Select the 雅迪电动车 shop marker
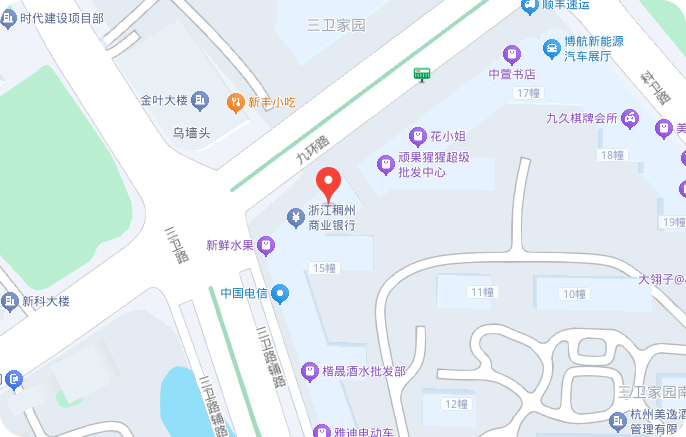The height and width of the screenshot is (437, 686). click(320, 432)
